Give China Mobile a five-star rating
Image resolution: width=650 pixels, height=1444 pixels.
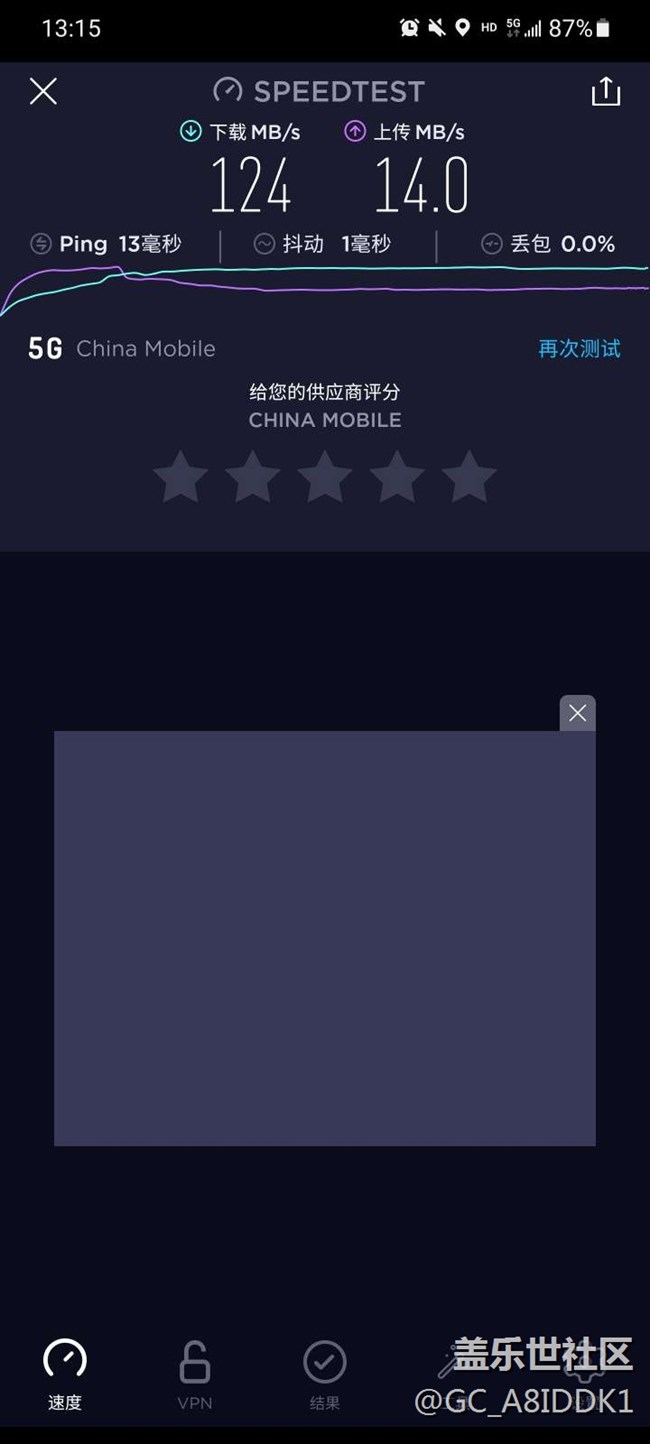click(469, 476)
